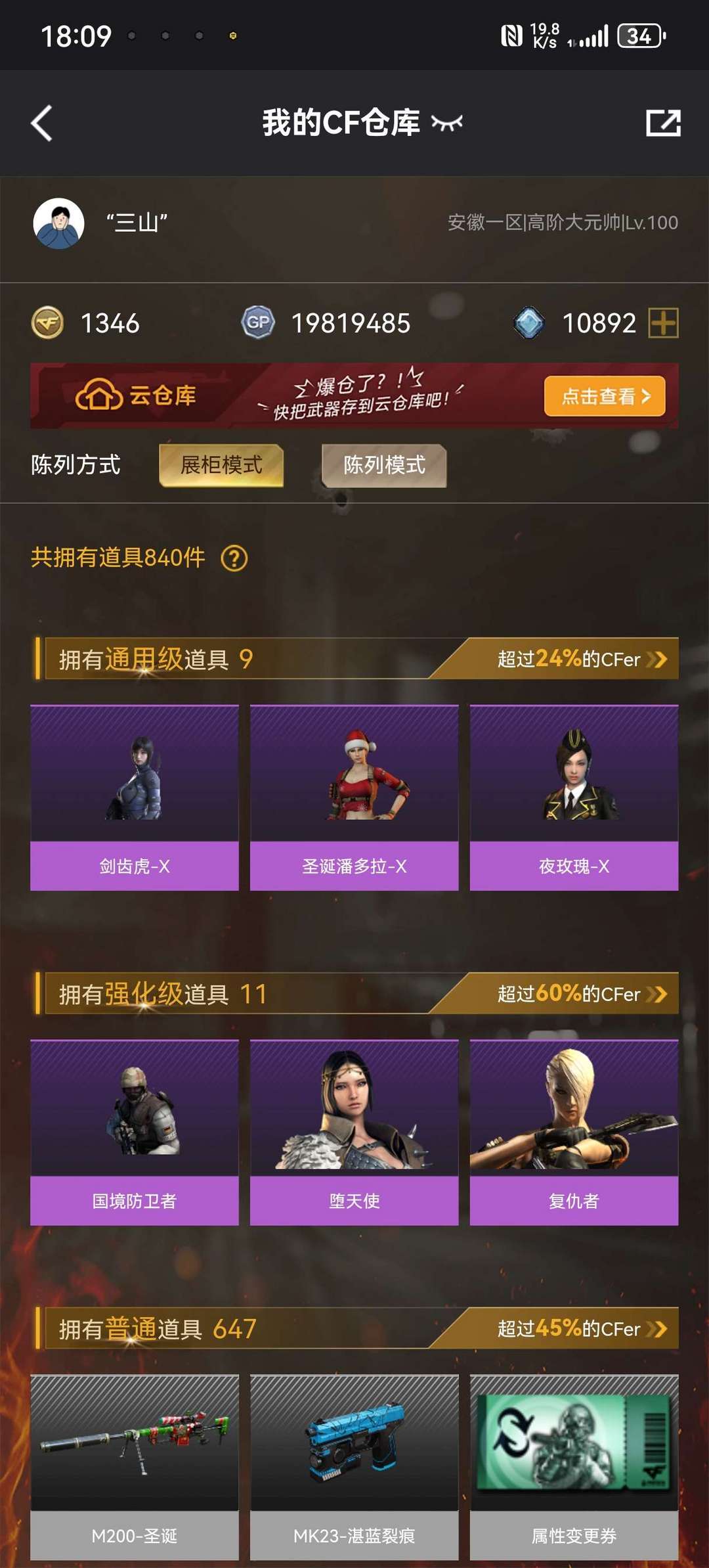
Task: Go back using the top-left arrow
Action: pos(42,123)
